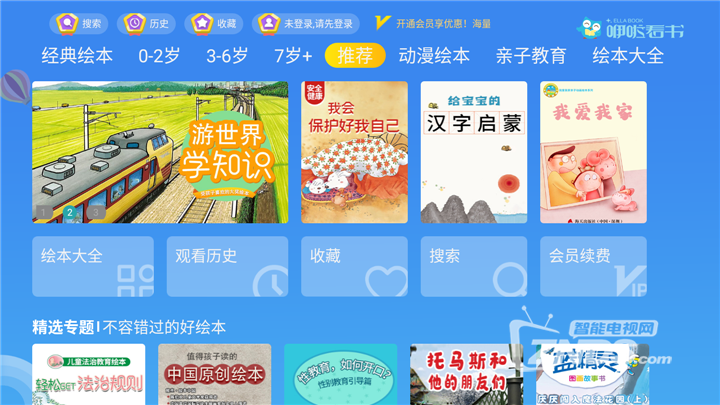The height and width of the screenshot is (405, 720).
Task: Tap the 观看历史 tile
Action: tap(227, 266)
